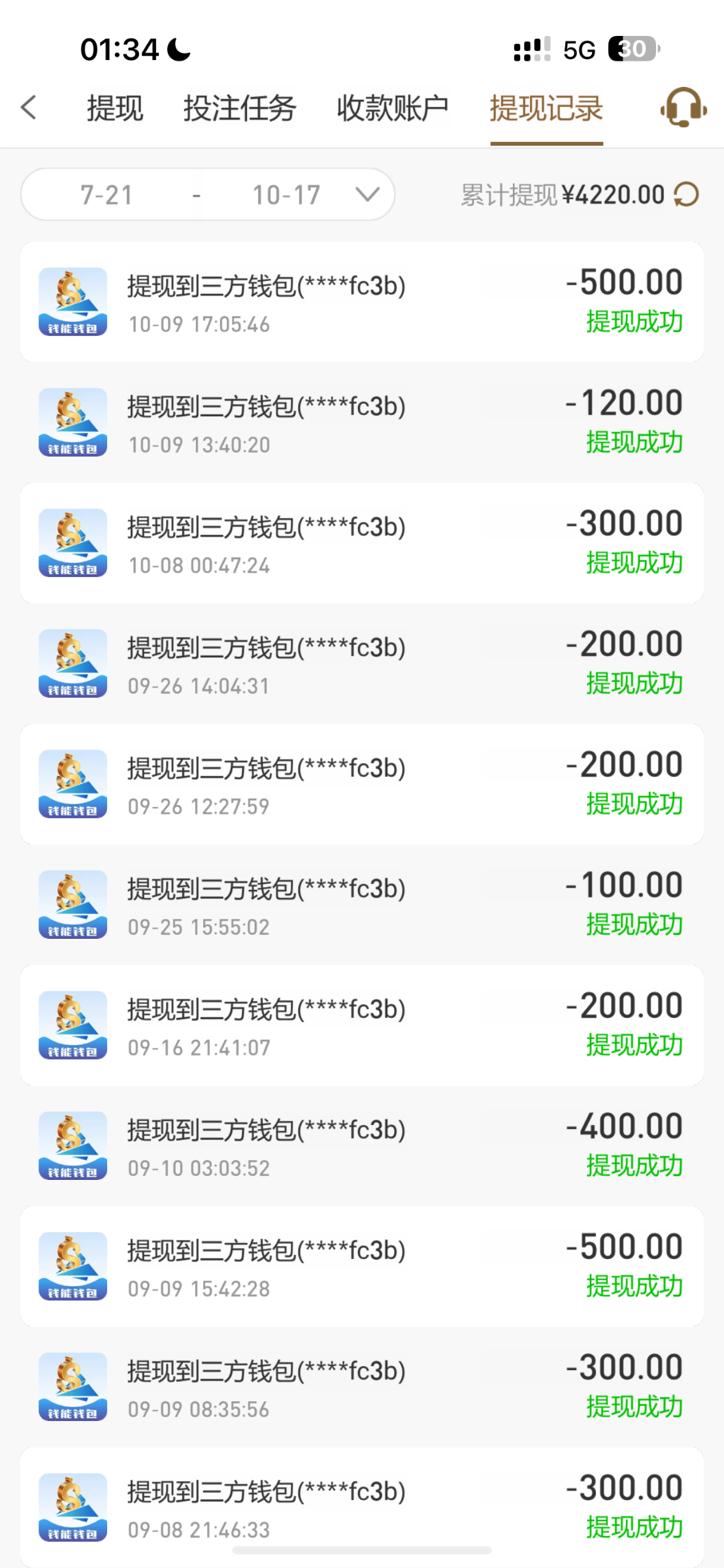Select the 提现记录 tab

pyautogui.click(x=546, y=108)
